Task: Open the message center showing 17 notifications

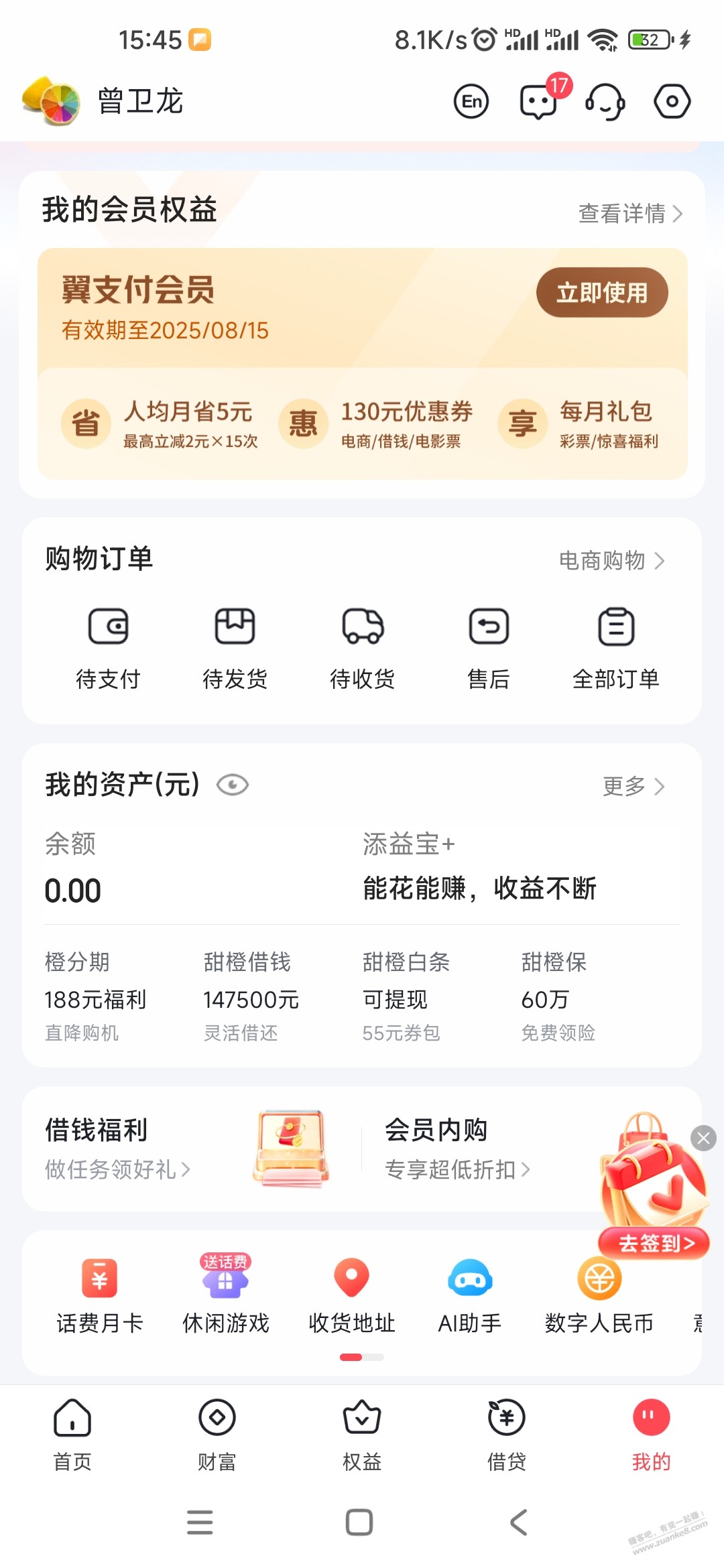Action: [538, 101]
